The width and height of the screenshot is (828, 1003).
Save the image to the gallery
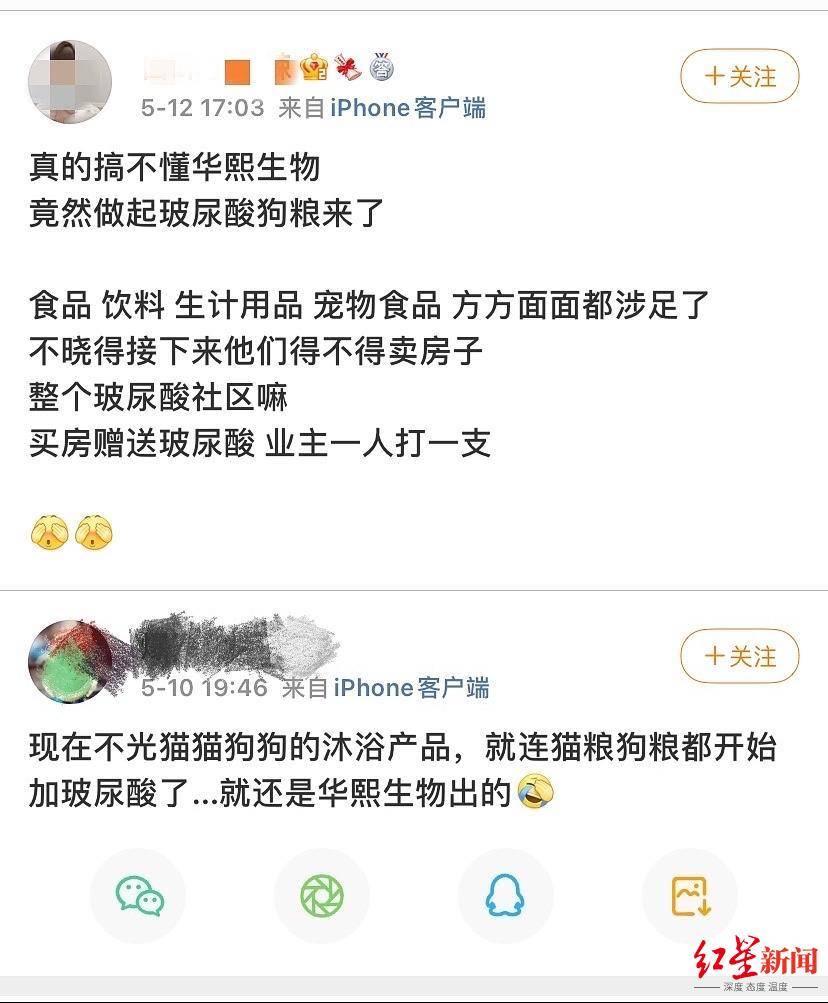pyautogui.click(x=690, y=895)
